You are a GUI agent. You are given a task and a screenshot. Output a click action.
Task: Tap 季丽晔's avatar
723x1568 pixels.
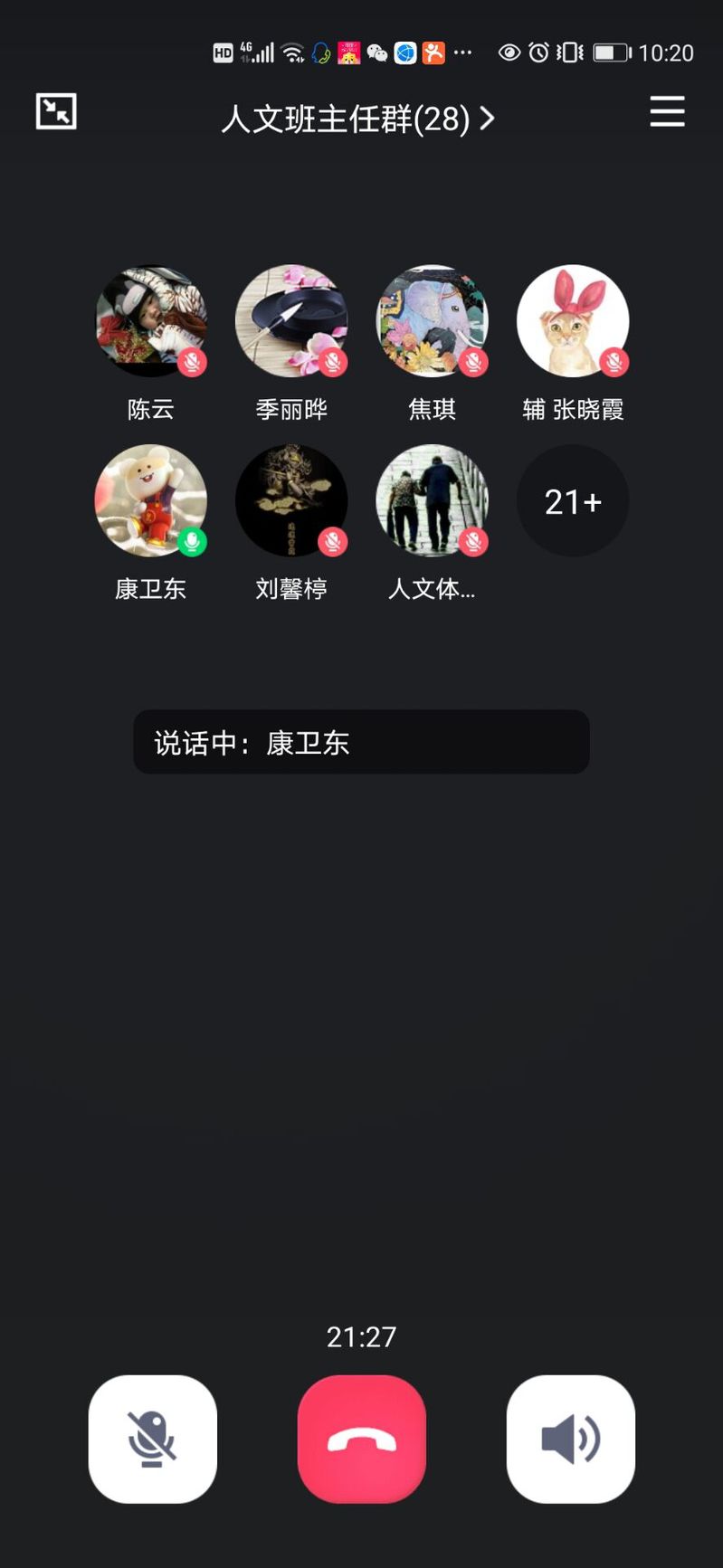pyautogui.click(x=291, y=321)
